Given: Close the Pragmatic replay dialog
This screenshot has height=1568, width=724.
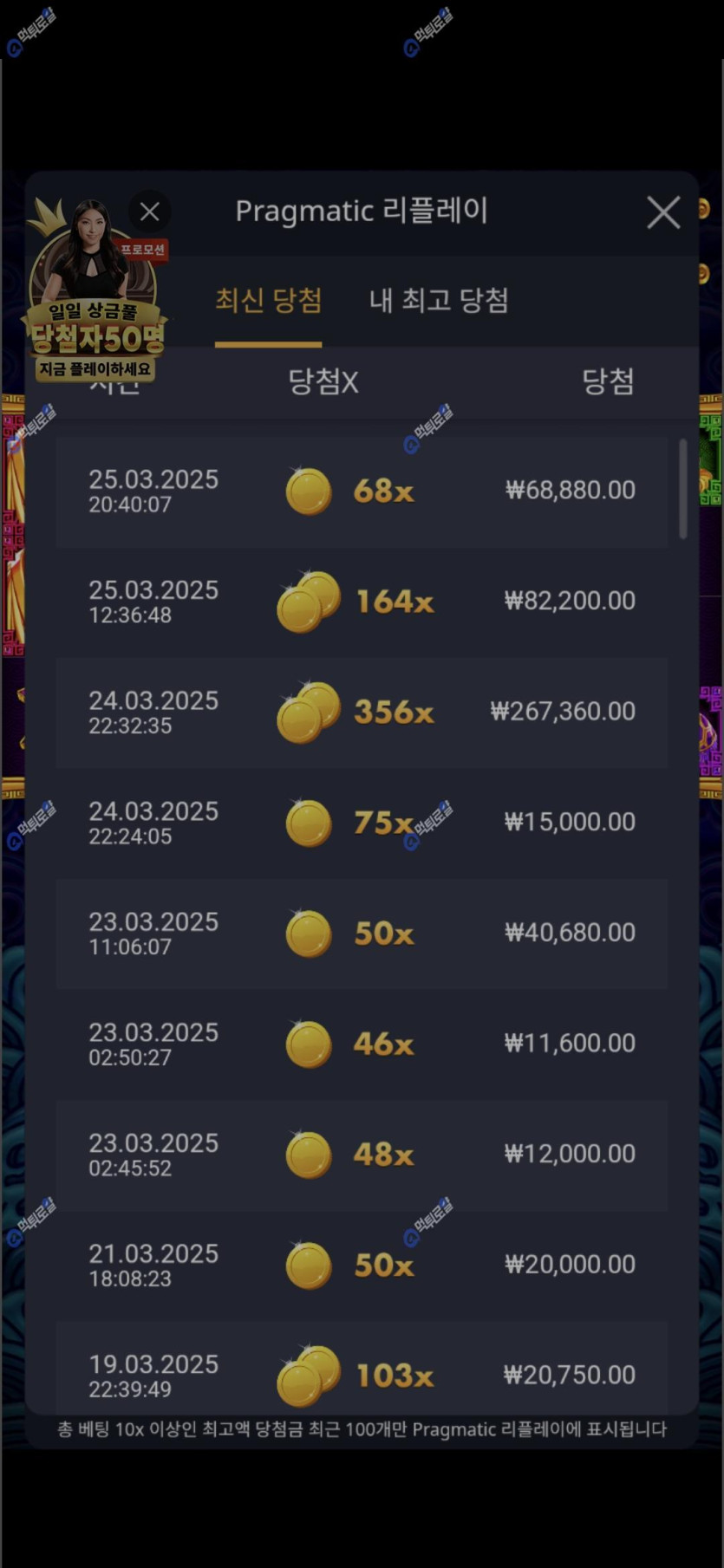Looking at the screenshot, I should coord(663,212).
